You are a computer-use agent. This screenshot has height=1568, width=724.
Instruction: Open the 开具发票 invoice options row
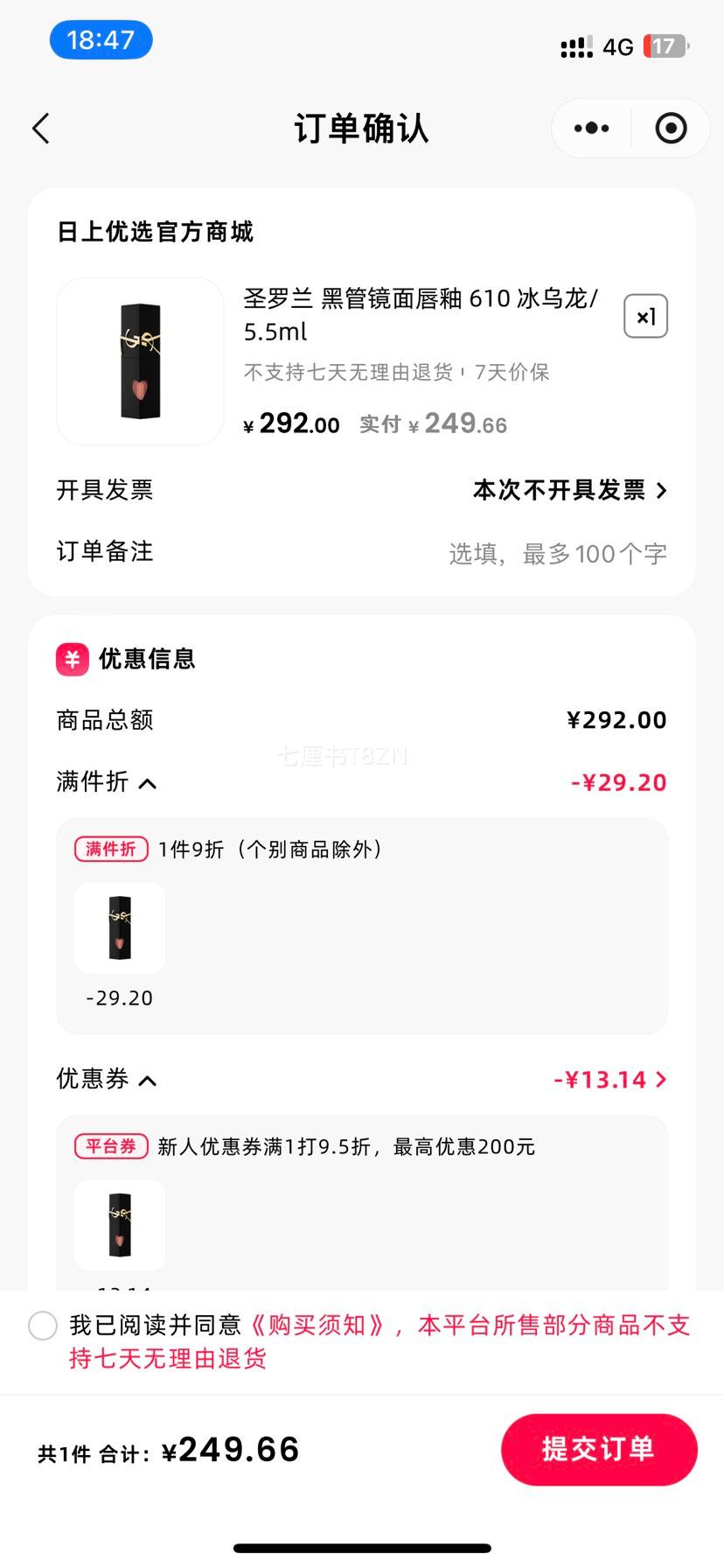click(x=362, y=490)
